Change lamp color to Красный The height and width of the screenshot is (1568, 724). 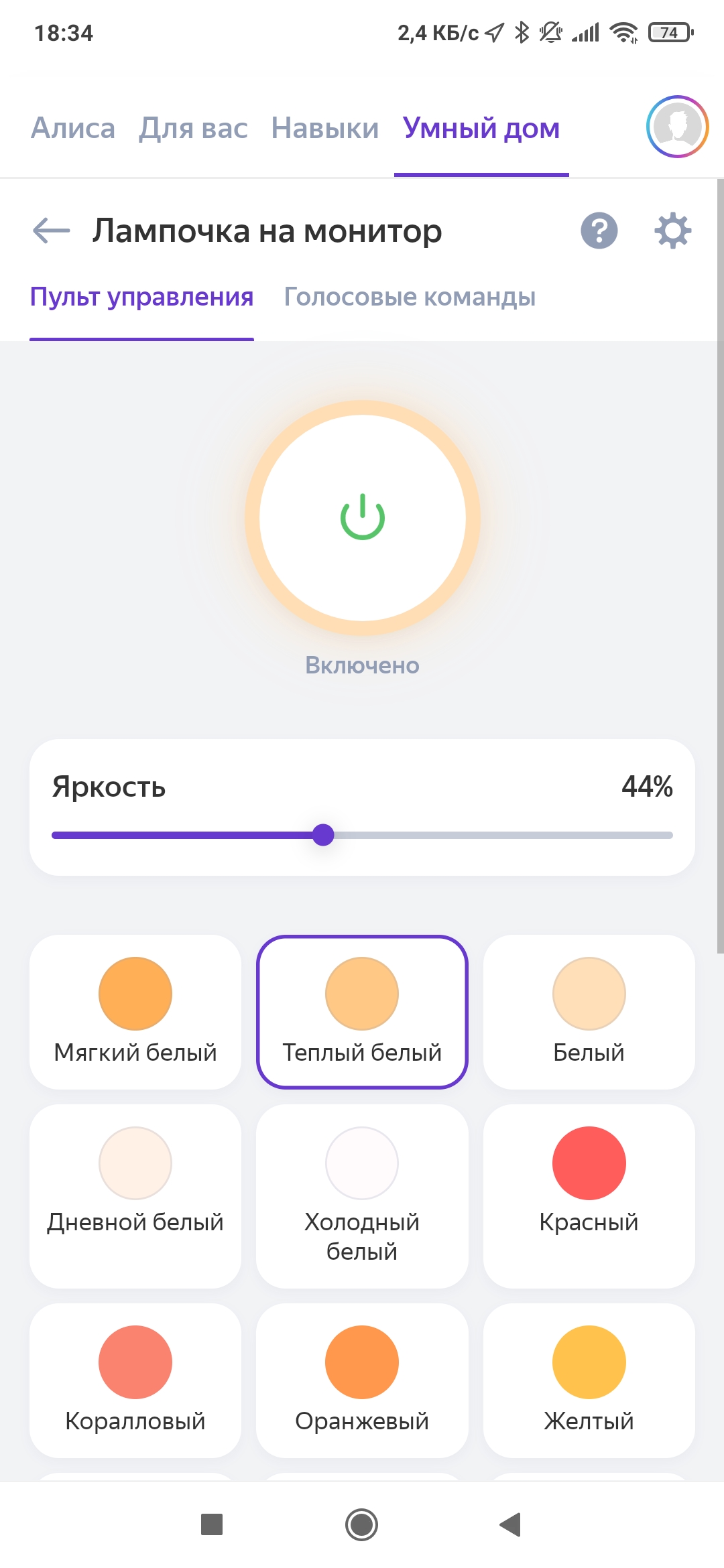click(589, 1195)
